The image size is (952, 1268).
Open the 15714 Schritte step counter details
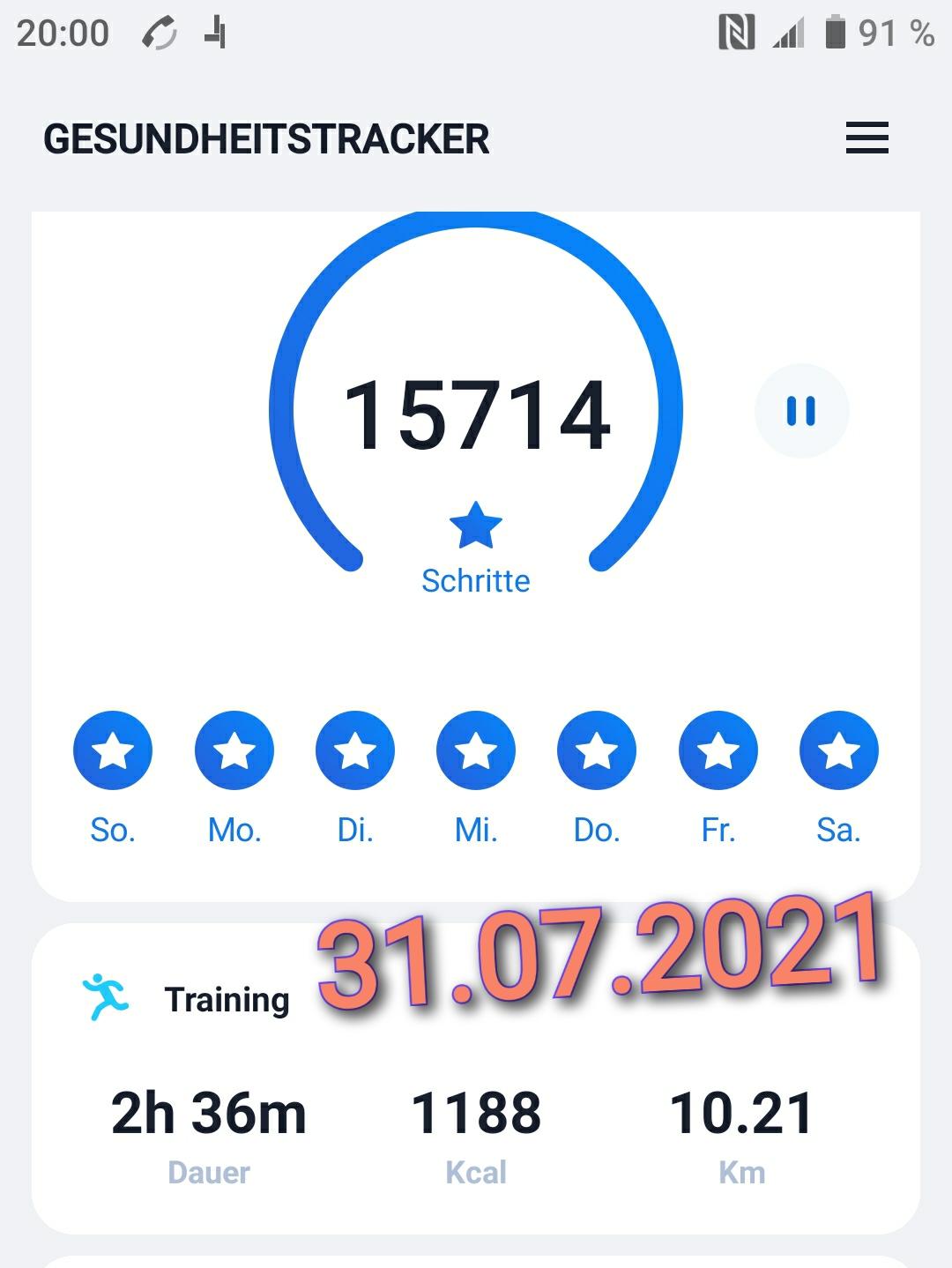pos(476,414)
